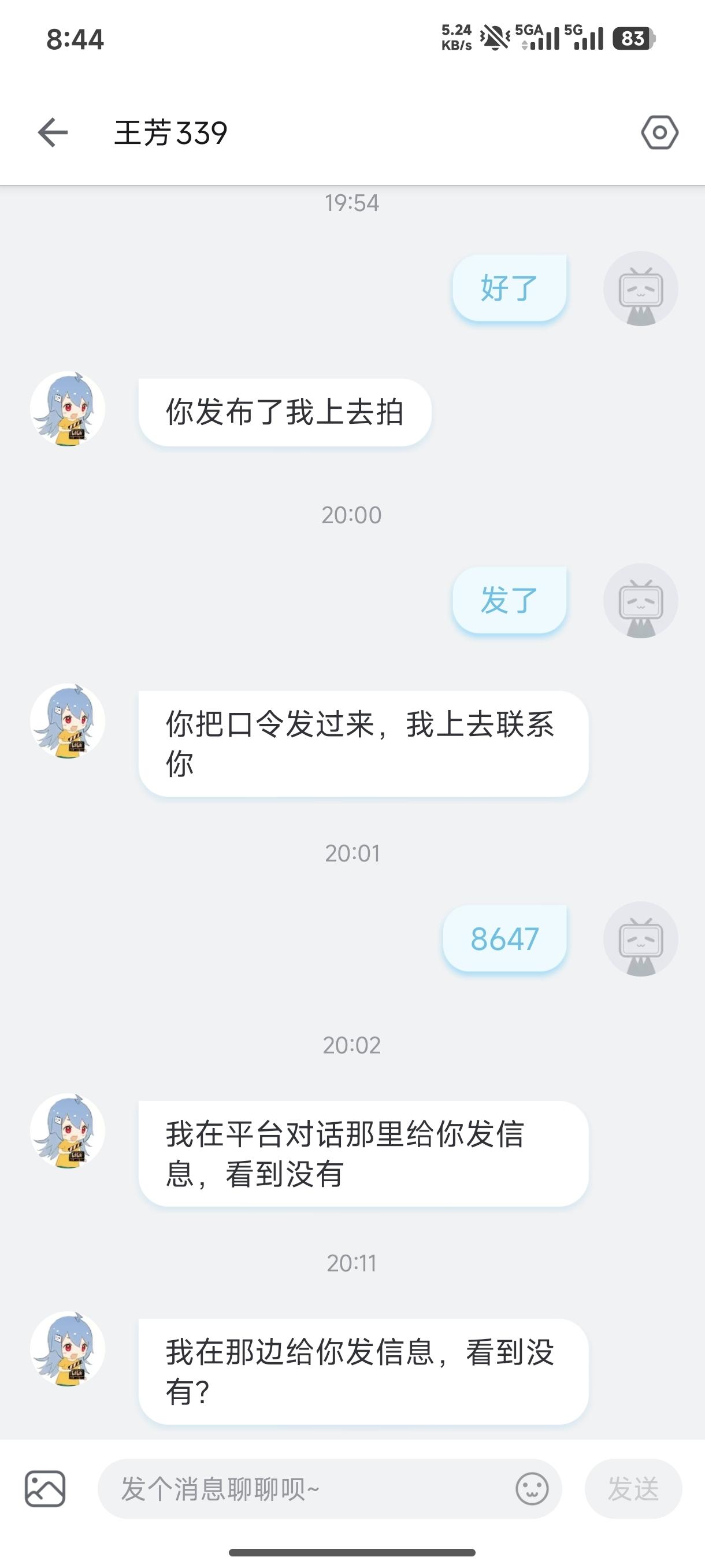This screenshot has height=1568, width=705.
Task: Focus the 发个消息聊聊呗 message field
Action: click(x=304, y=1489)
